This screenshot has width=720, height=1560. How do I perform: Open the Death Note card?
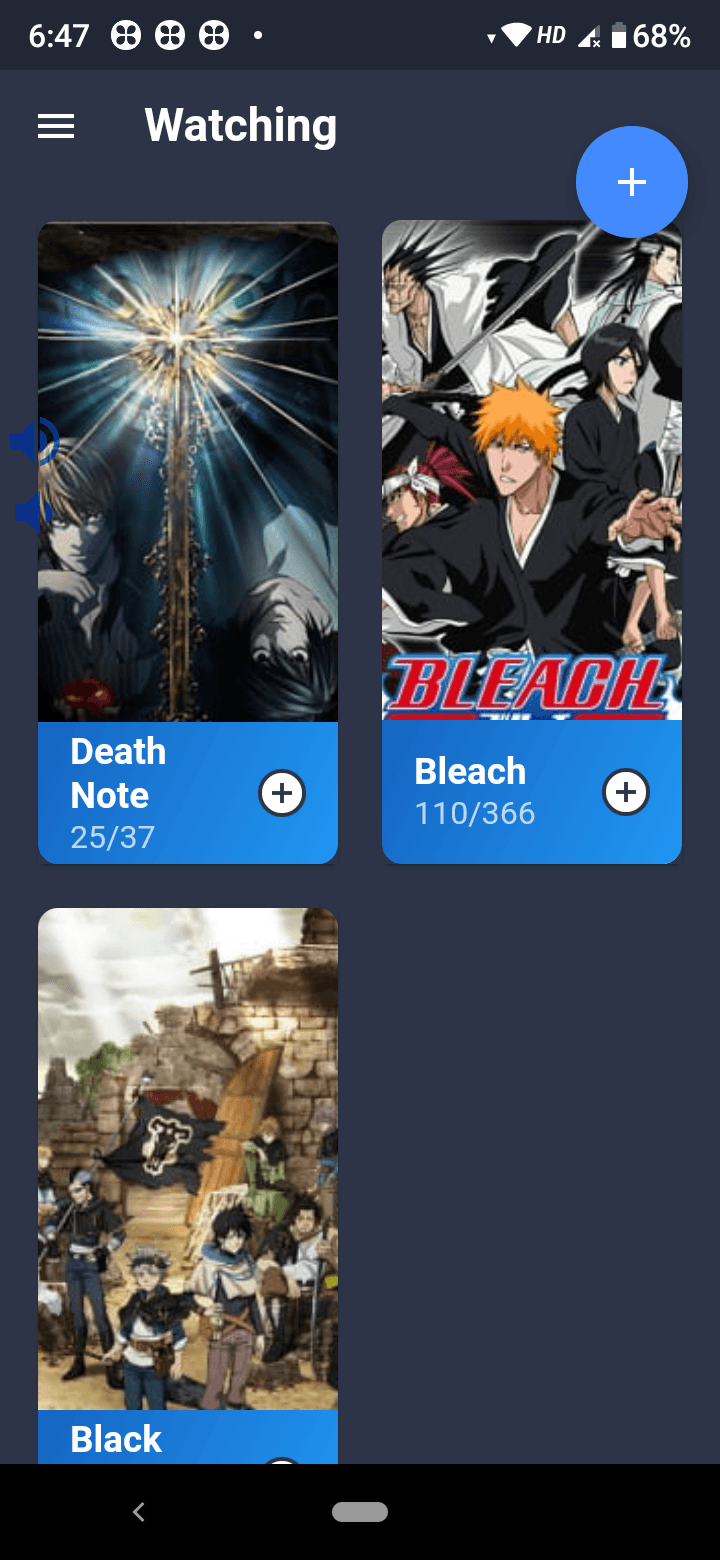click(x=187, y=470)
